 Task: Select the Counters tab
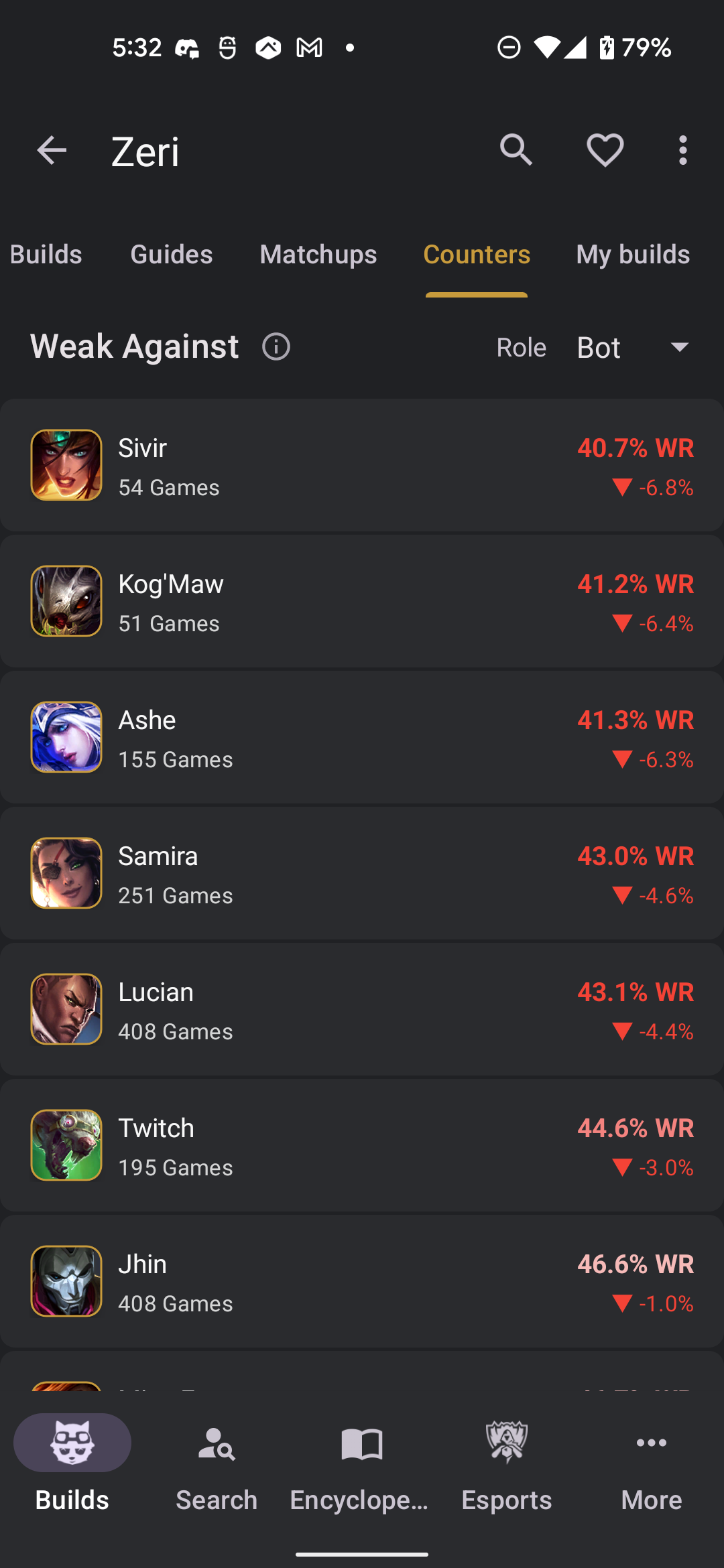click(476, 255)
